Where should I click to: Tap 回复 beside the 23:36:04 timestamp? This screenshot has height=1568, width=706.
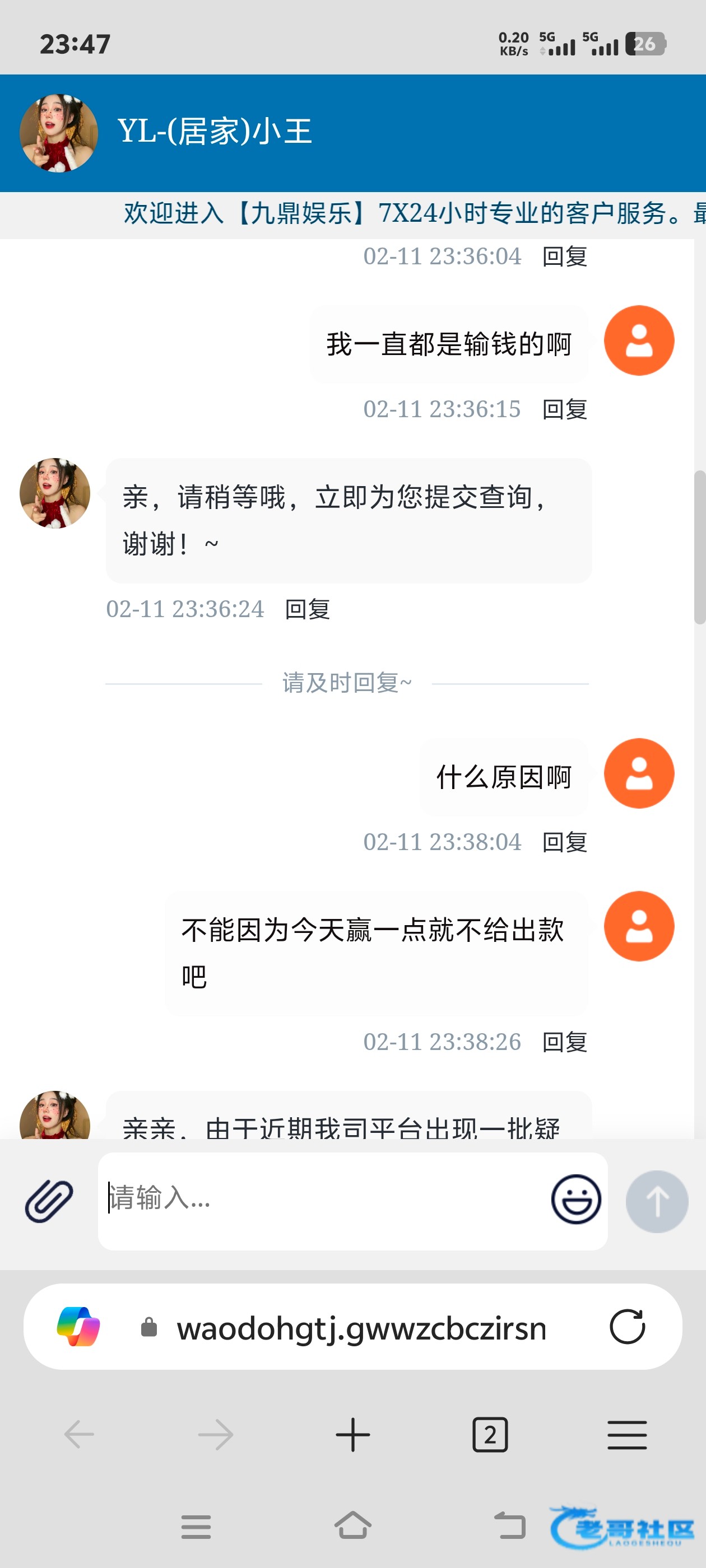point(565,257)
